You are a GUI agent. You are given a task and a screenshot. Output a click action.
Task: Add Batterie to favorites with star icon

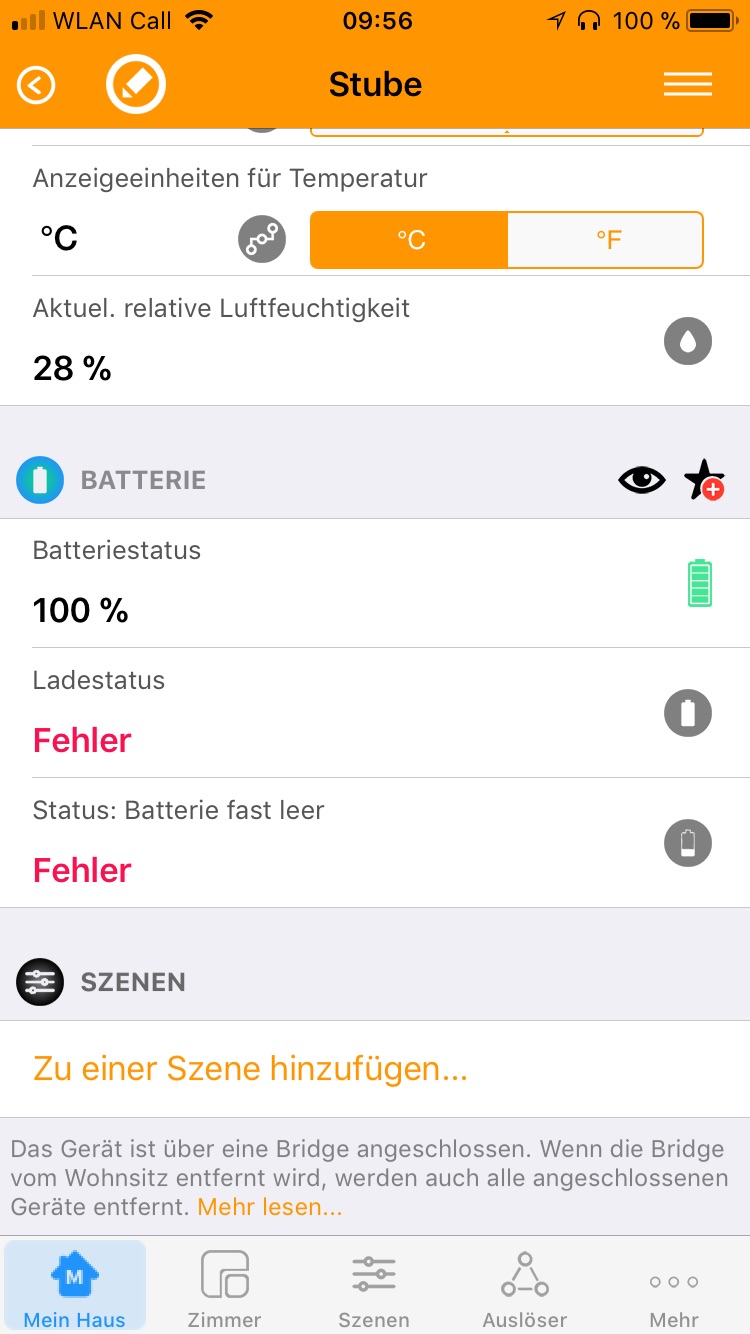click(x=704, y=481)
